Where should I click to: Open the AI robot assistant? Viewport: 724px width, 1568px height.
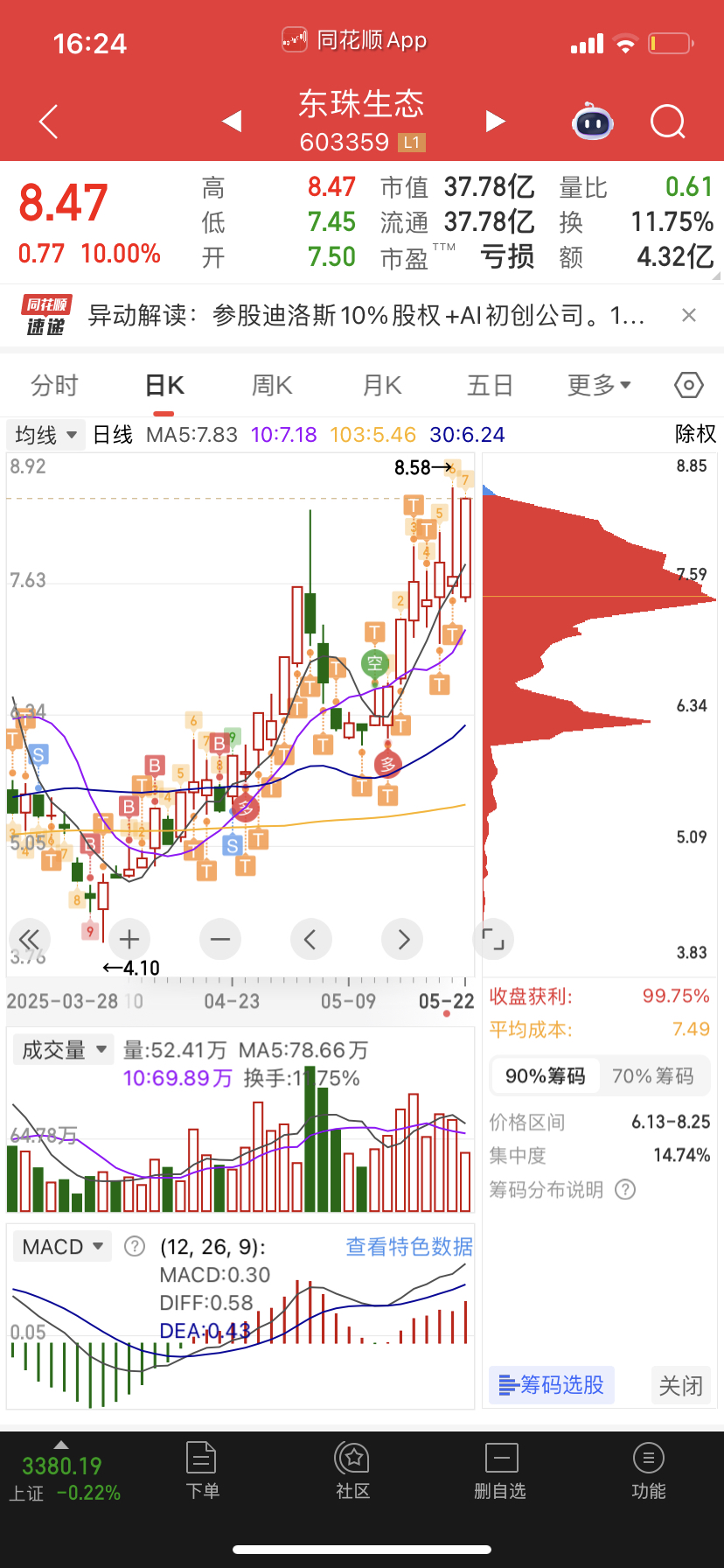point(593,122)
